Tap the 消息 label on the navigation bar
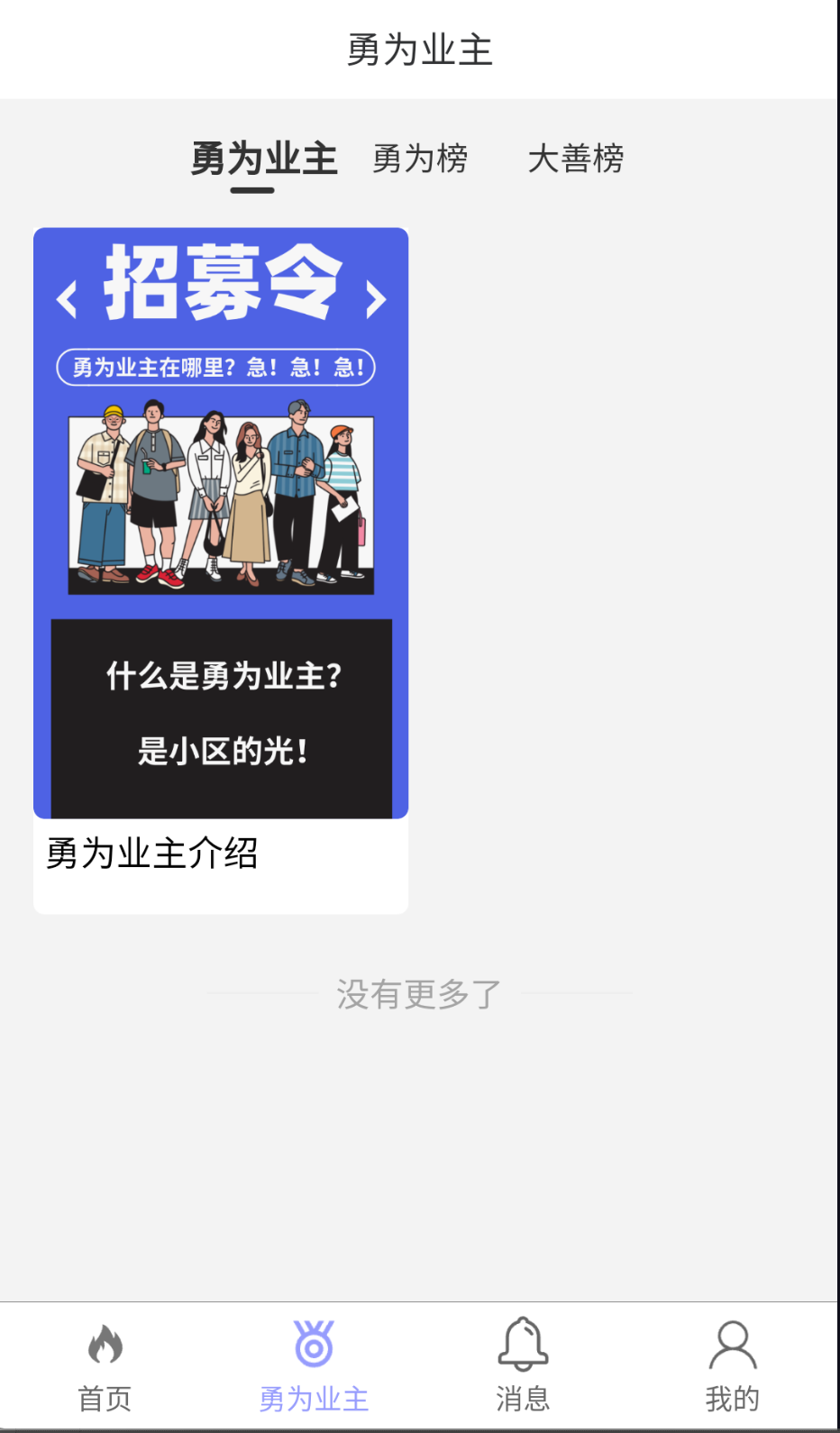 coord(523,1399)
